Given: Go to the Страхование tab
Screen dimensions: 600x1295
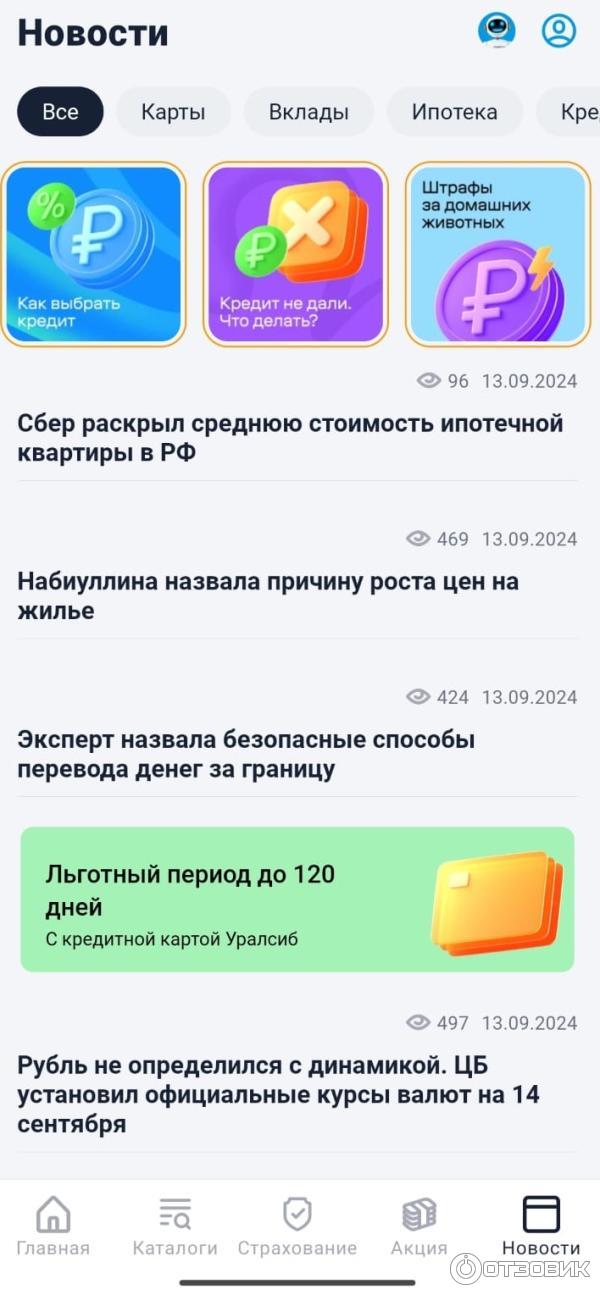Looking at the screenshot, I should 297,1227.
